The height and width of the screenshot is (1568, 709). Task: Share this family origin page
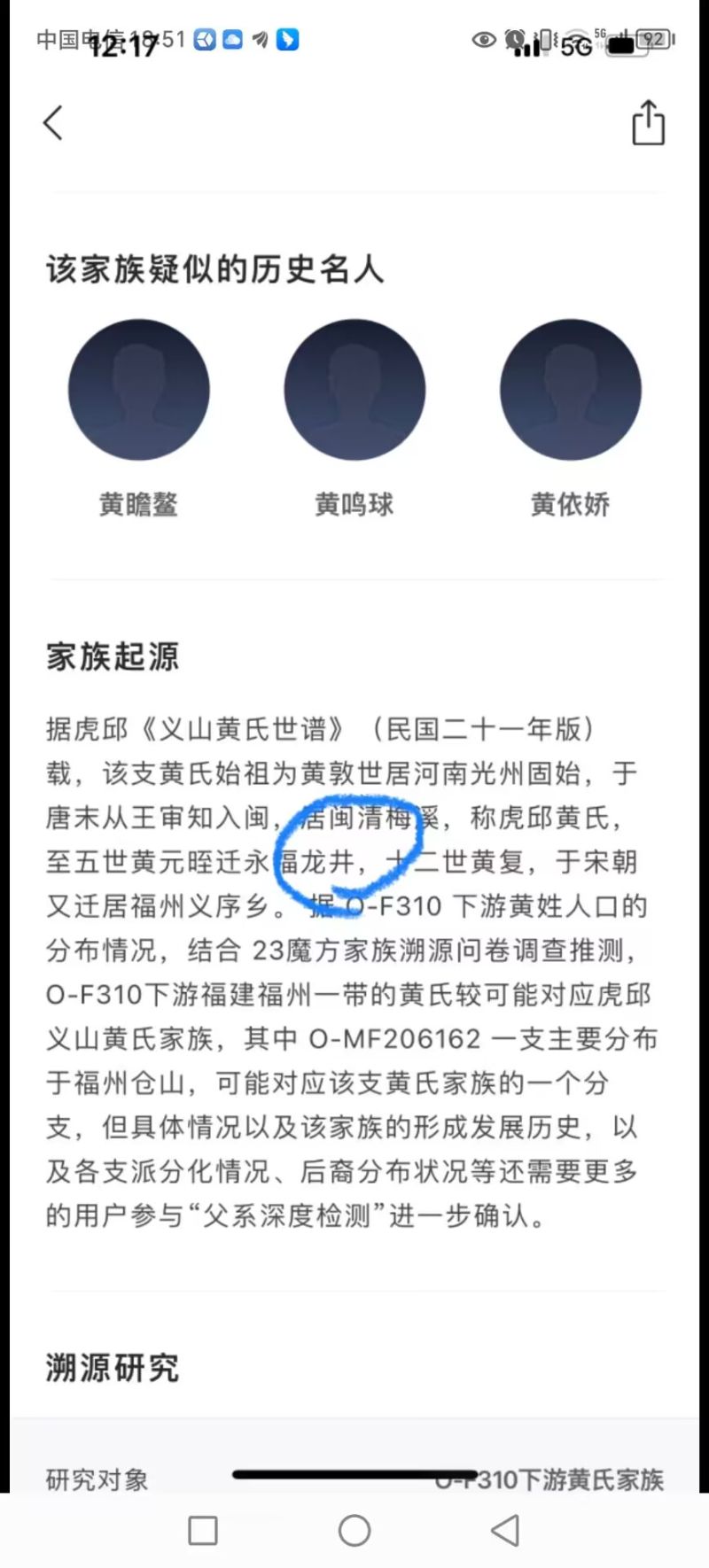click(648, 122)
